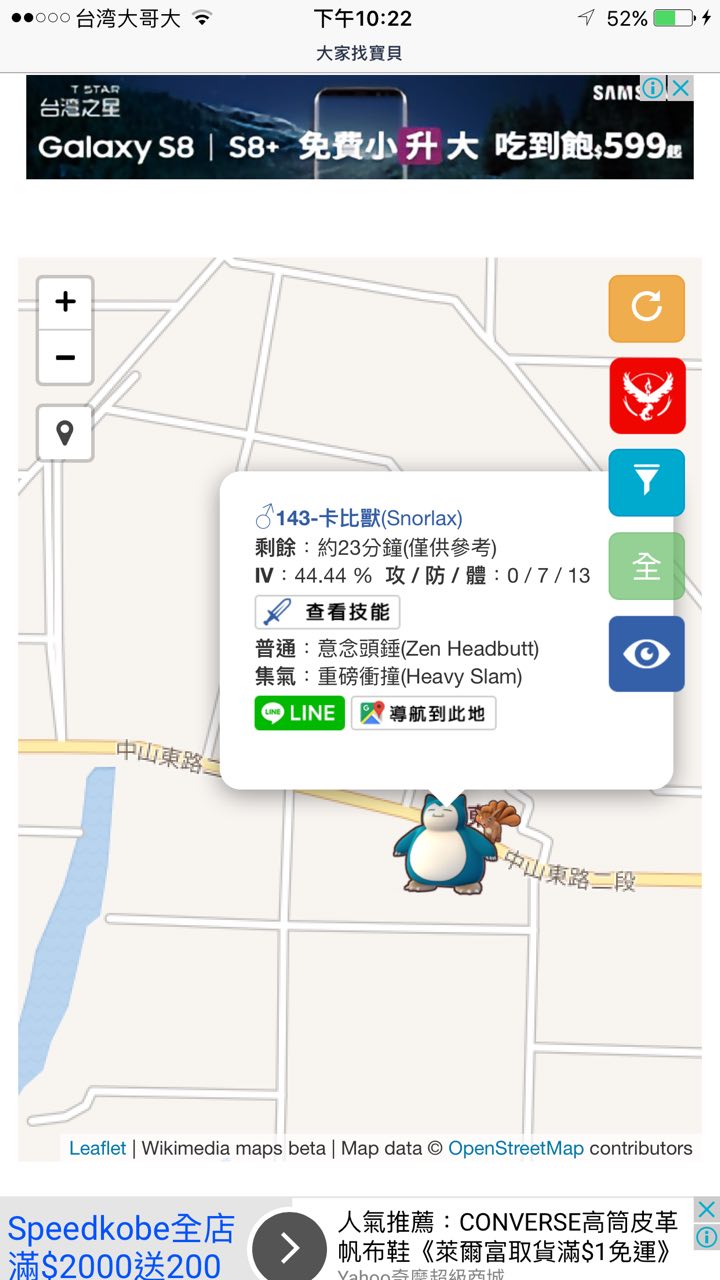View moves with 查看技能 button
This screenshot has height=1280, width=720.
(327, 612)
